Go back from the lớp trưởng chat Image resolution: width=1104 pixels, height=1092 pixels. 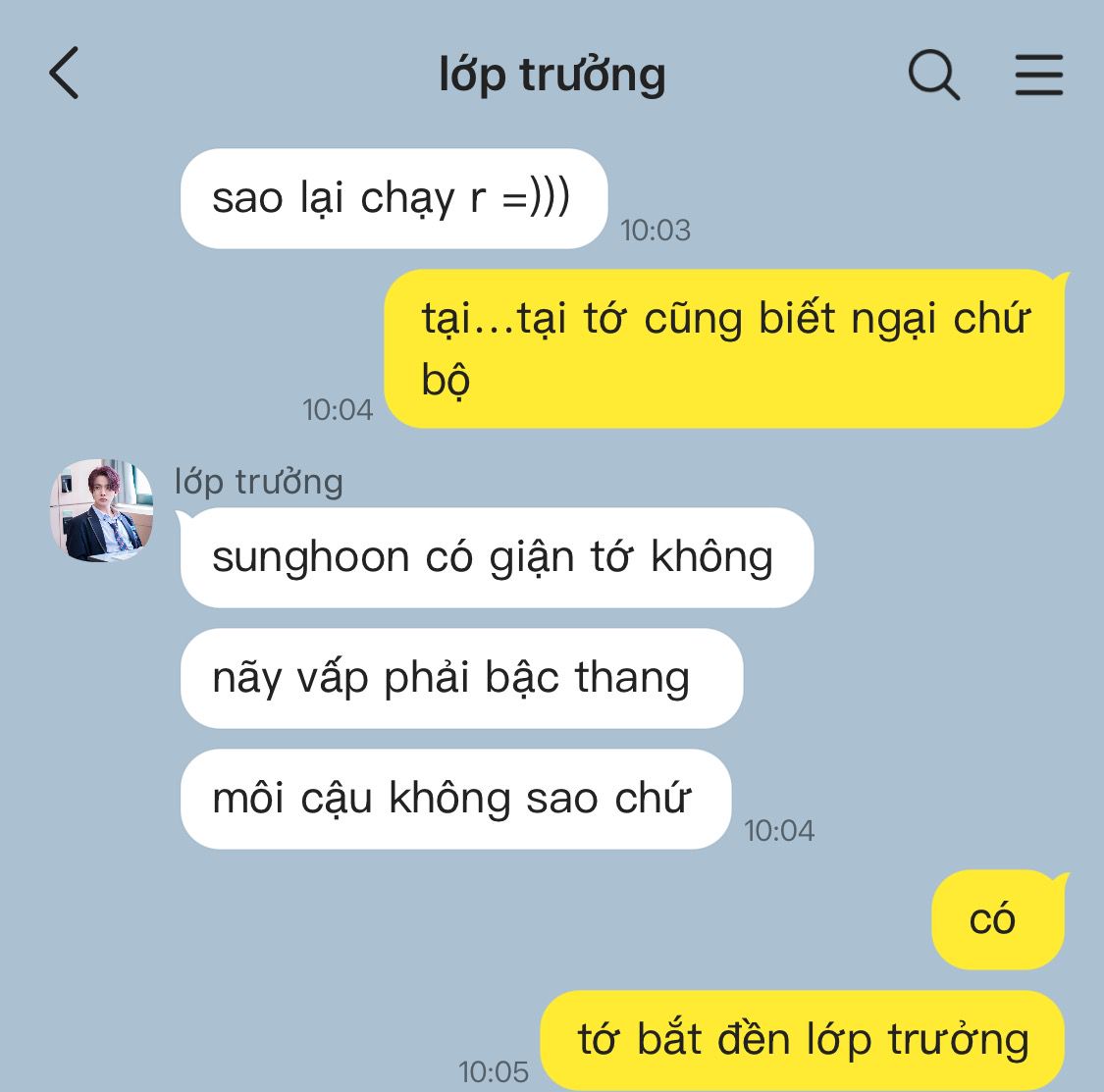[64, 74]
